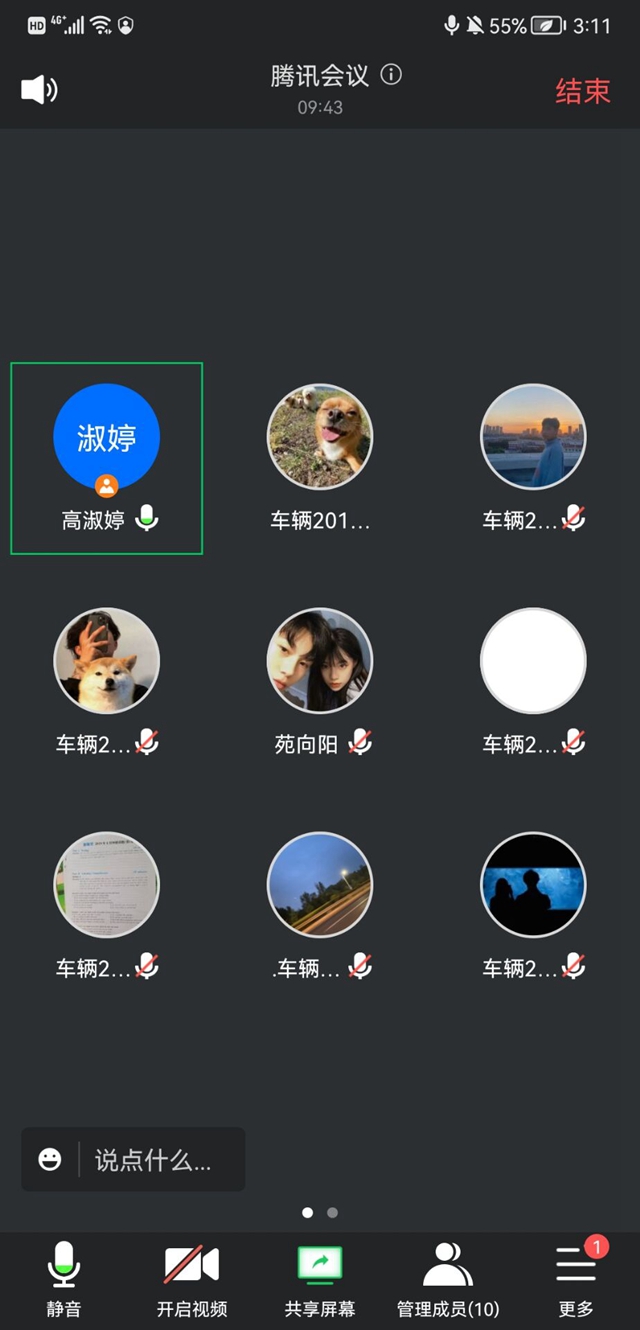Open the meeting info icon
This screenshot has height=1330, width=640.
click(x=392, y=75)
